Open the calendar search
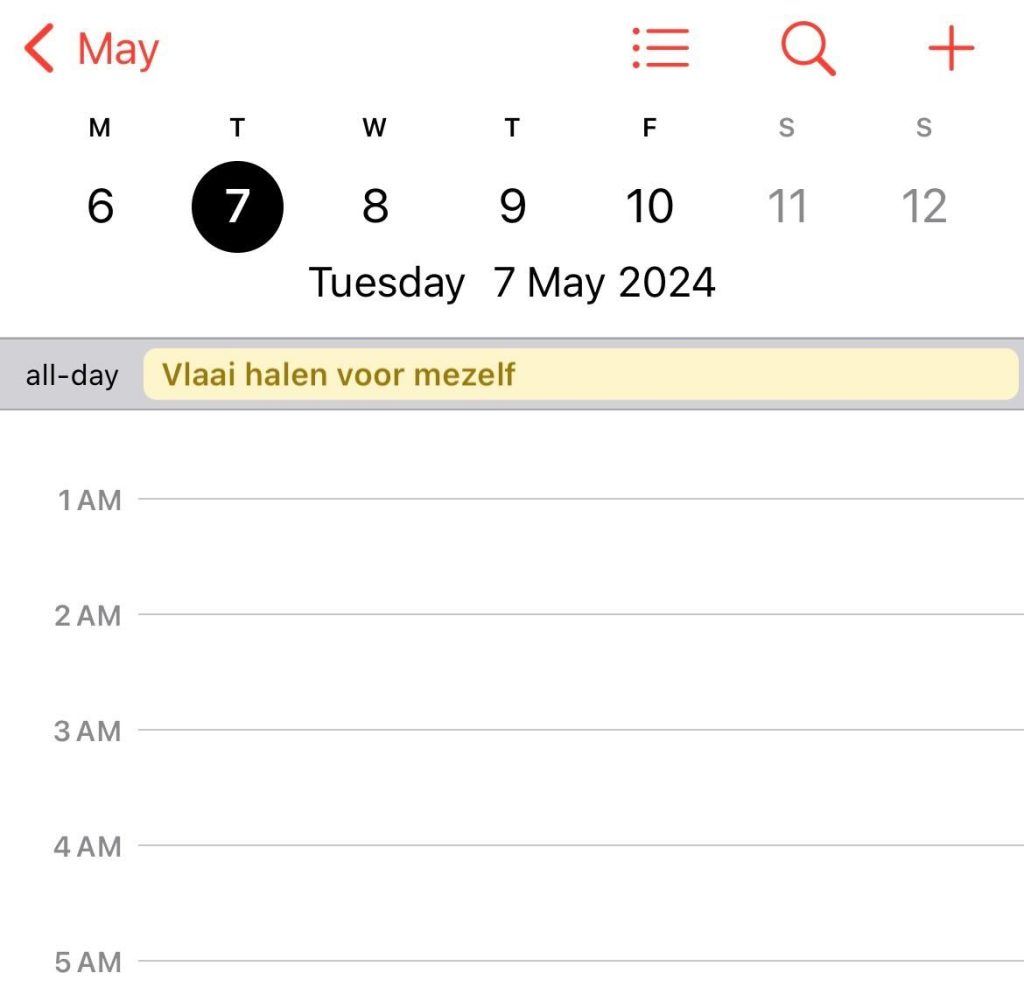The width and height of the screenshot is (1024, 1001). click(x=807, y=48)
